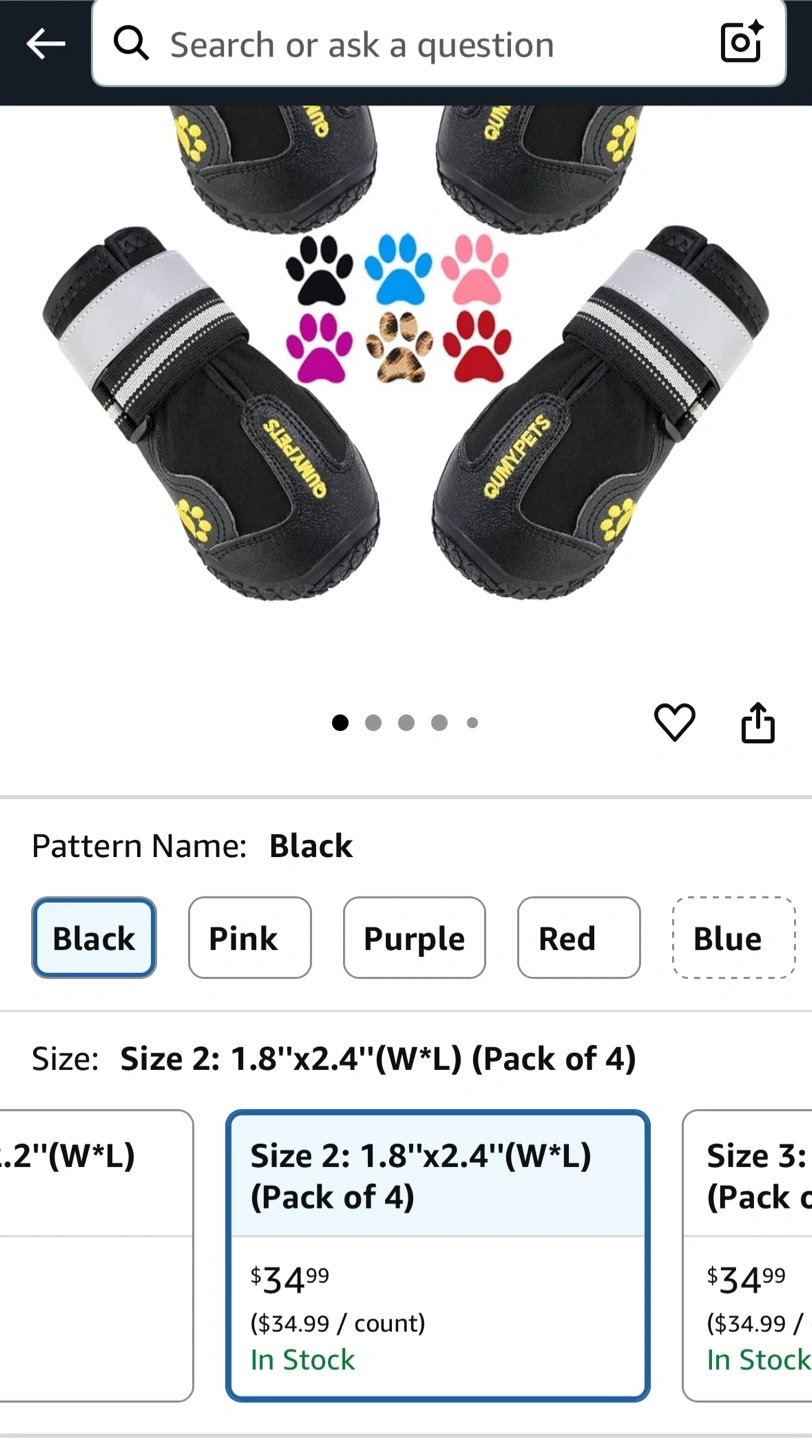Viewport: 812px width, 1440px height.
Task: Select the Blue pattern option
Action: [x=734, y=938]
